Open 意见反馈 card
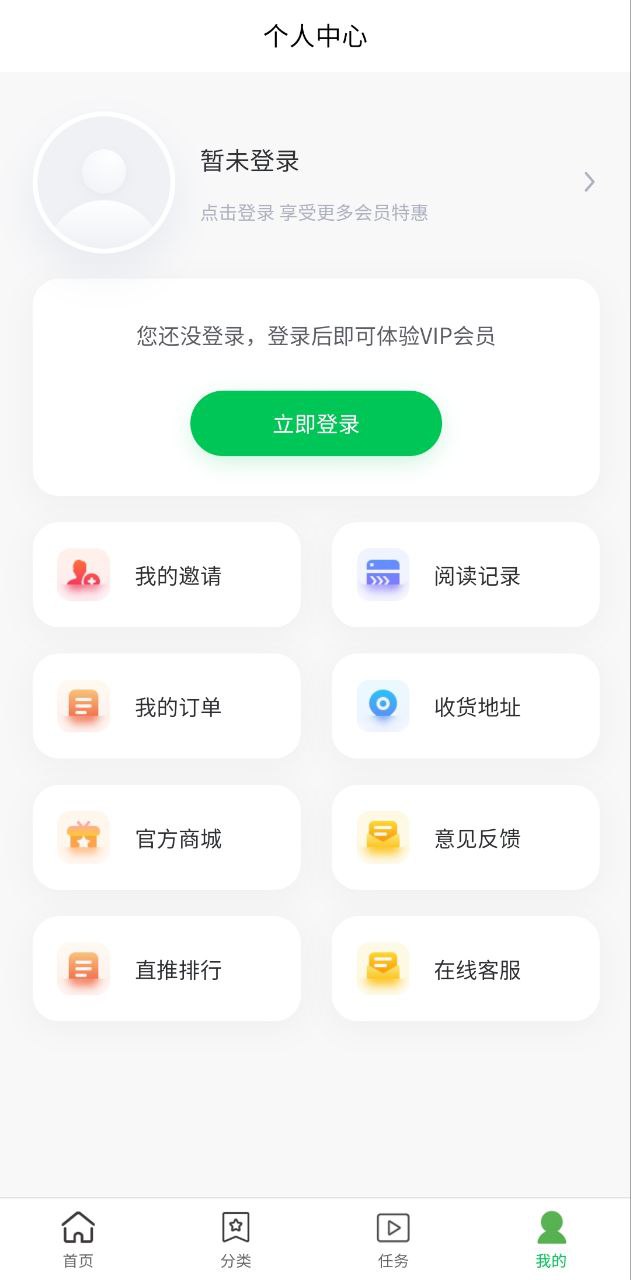Screen dimensions: 631x1280 (466, 837)
